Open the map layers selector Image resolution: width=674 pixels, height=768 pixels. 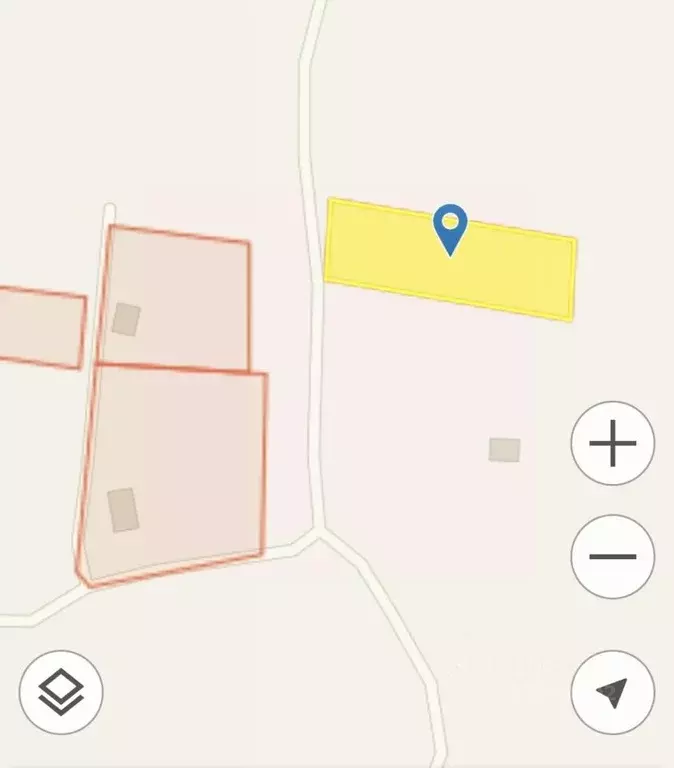(61, 692)
